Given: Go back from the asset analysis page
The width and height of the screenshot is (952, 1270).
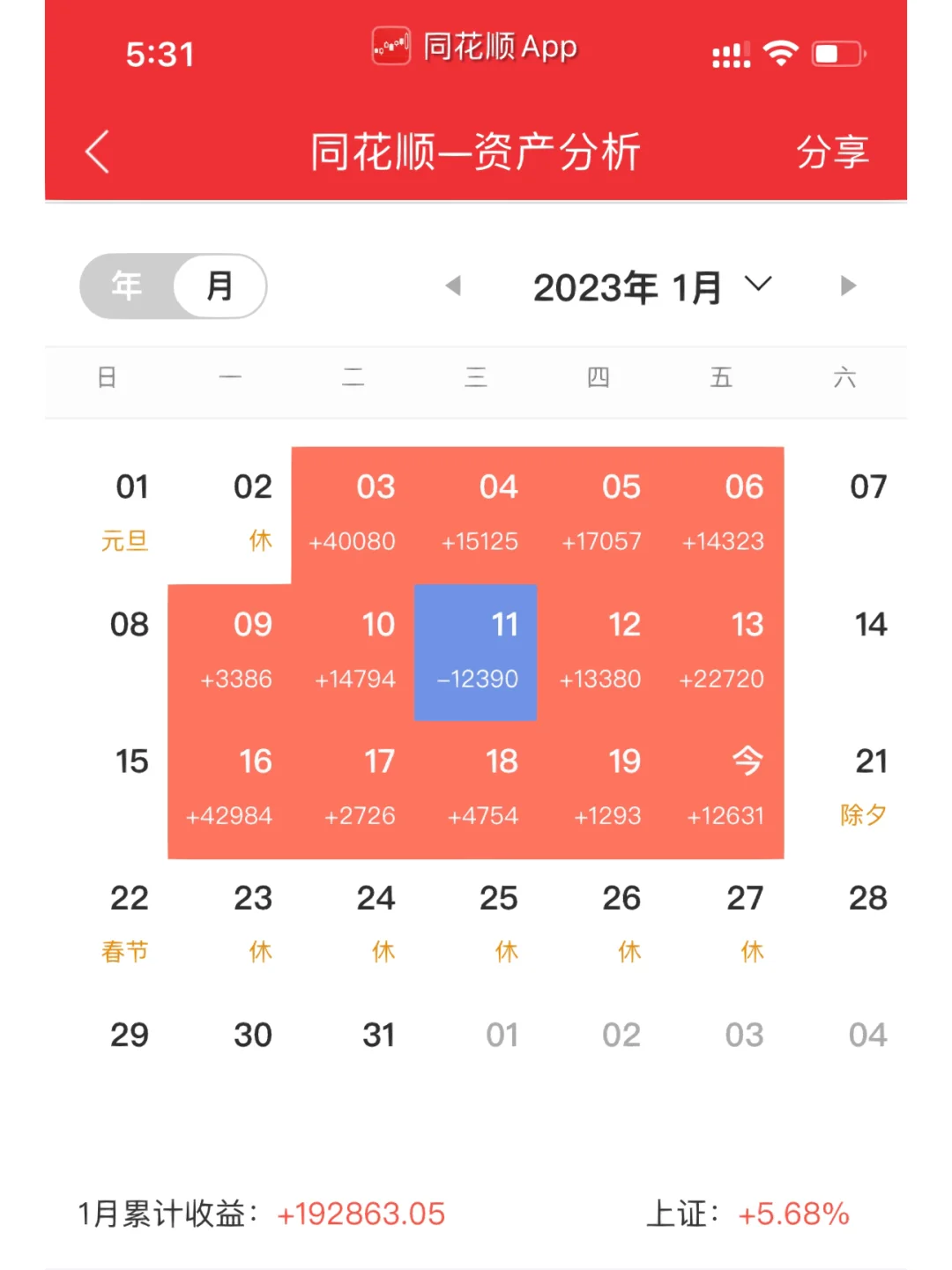Looking at the screenshot, I should pyautogui.click(x=97, y=152).
